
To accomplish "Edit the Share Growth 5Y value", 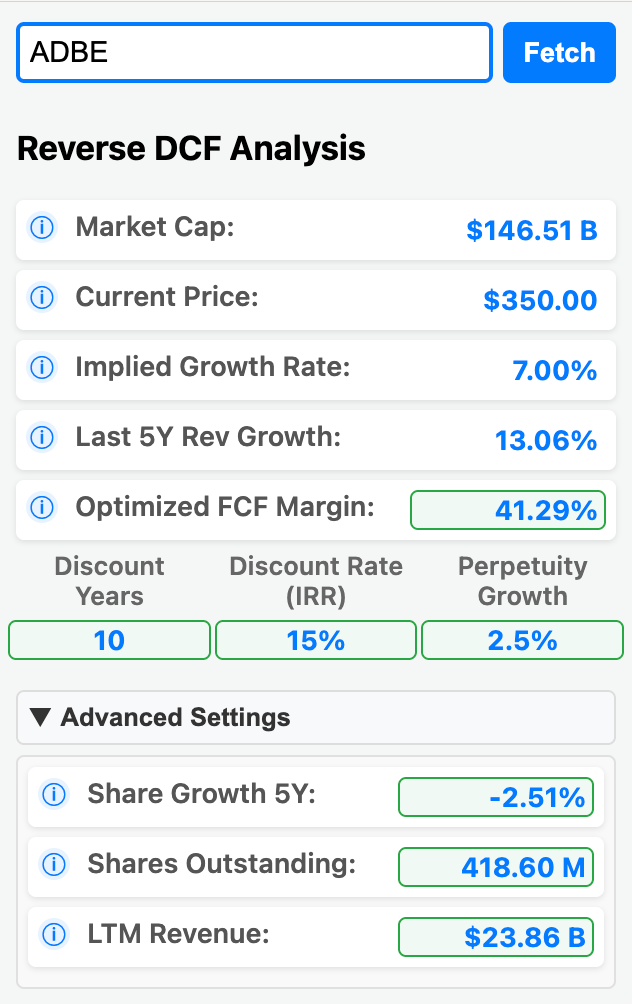I will pyautogui.click(x=496, y=797).
